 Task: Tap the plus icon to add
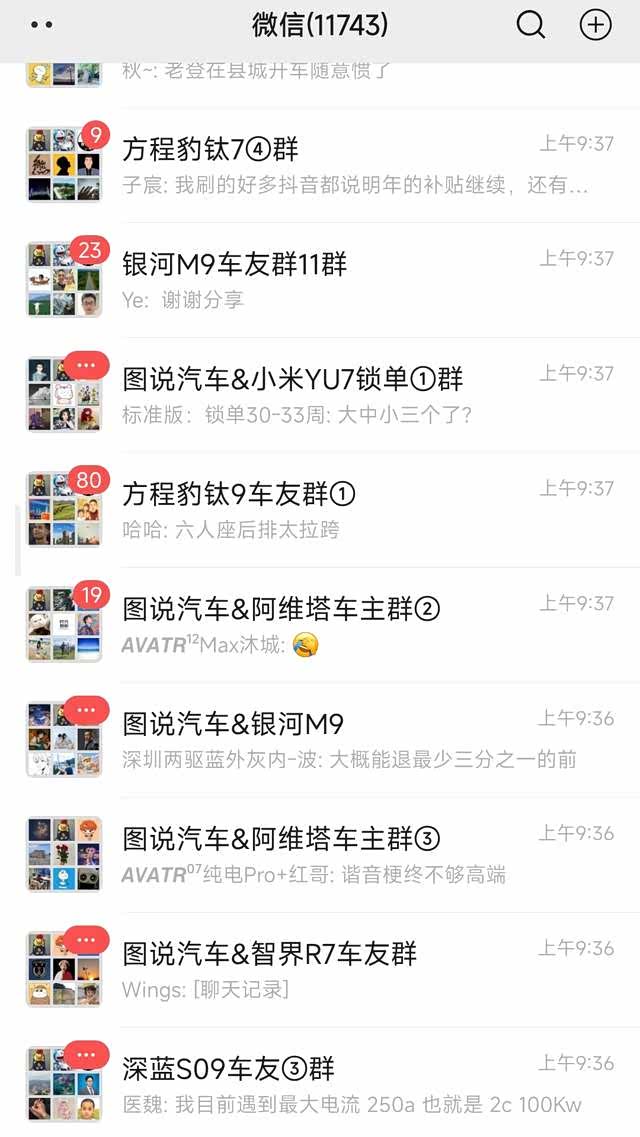point(595,25)
